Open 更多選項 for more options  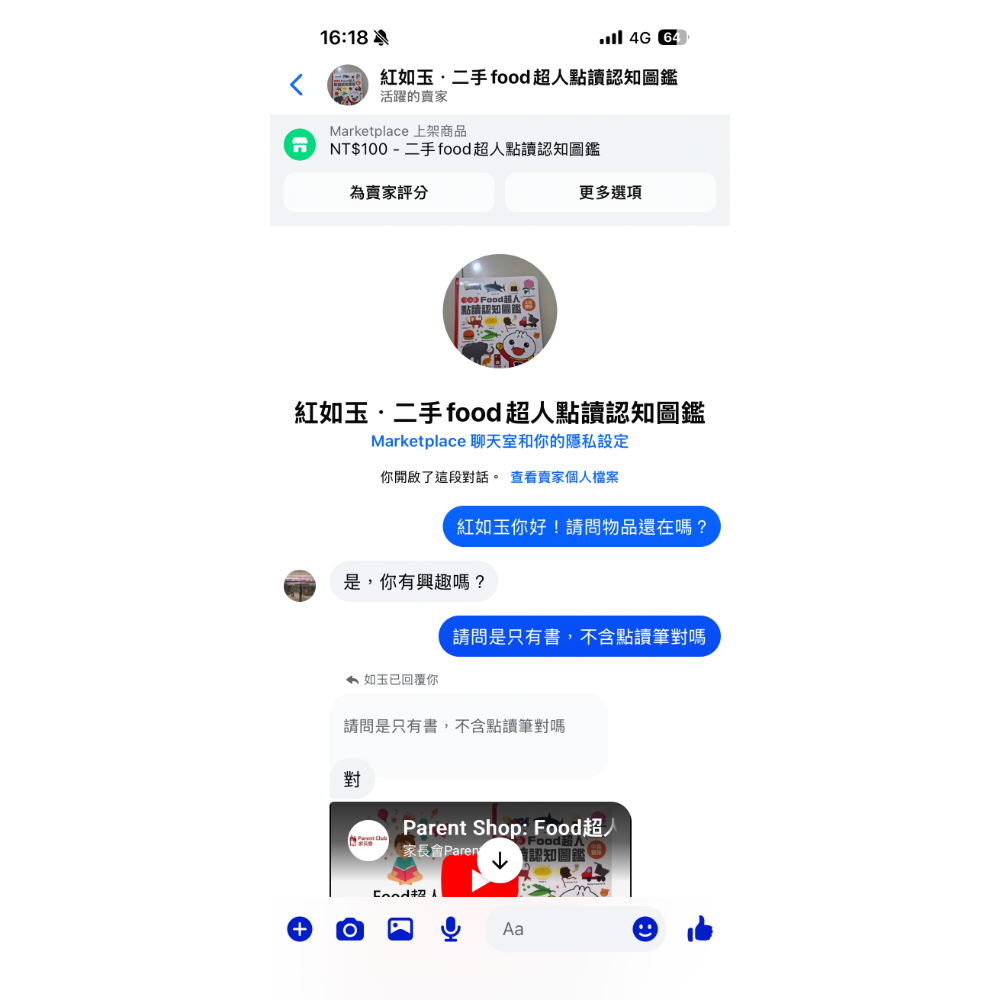610,192
